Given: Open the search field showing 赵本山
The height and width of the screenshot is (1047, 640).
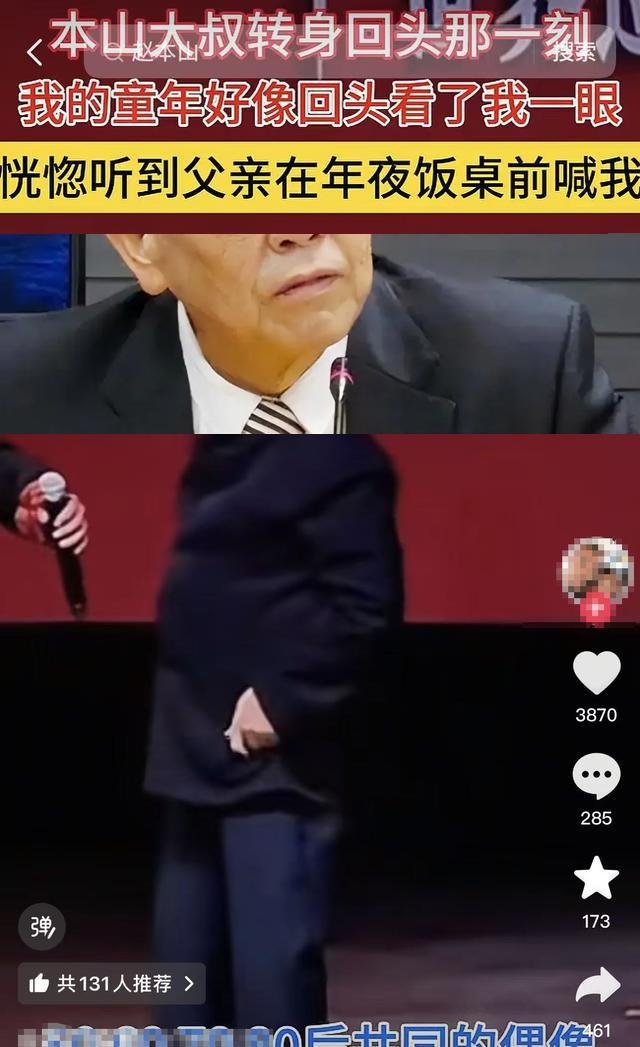Looking at the screenshot, I should [x=300, y=52].
